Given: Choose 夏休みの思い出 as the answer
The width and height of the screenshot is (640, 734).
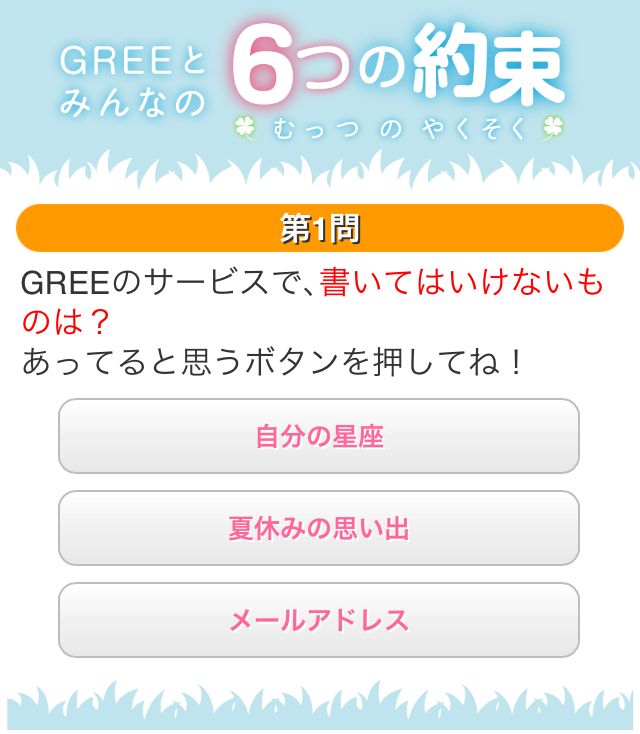Looking at the screenshot, I should 319,528.
